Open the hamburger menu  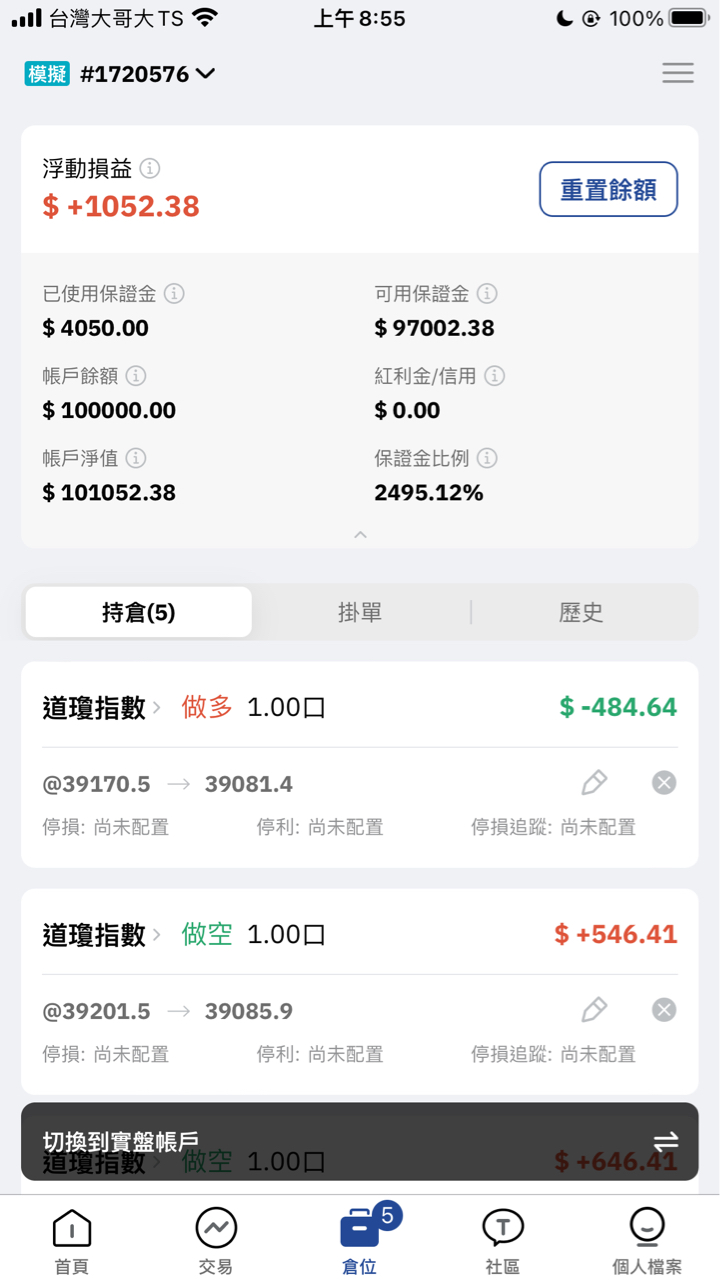(x=677, y=73)
